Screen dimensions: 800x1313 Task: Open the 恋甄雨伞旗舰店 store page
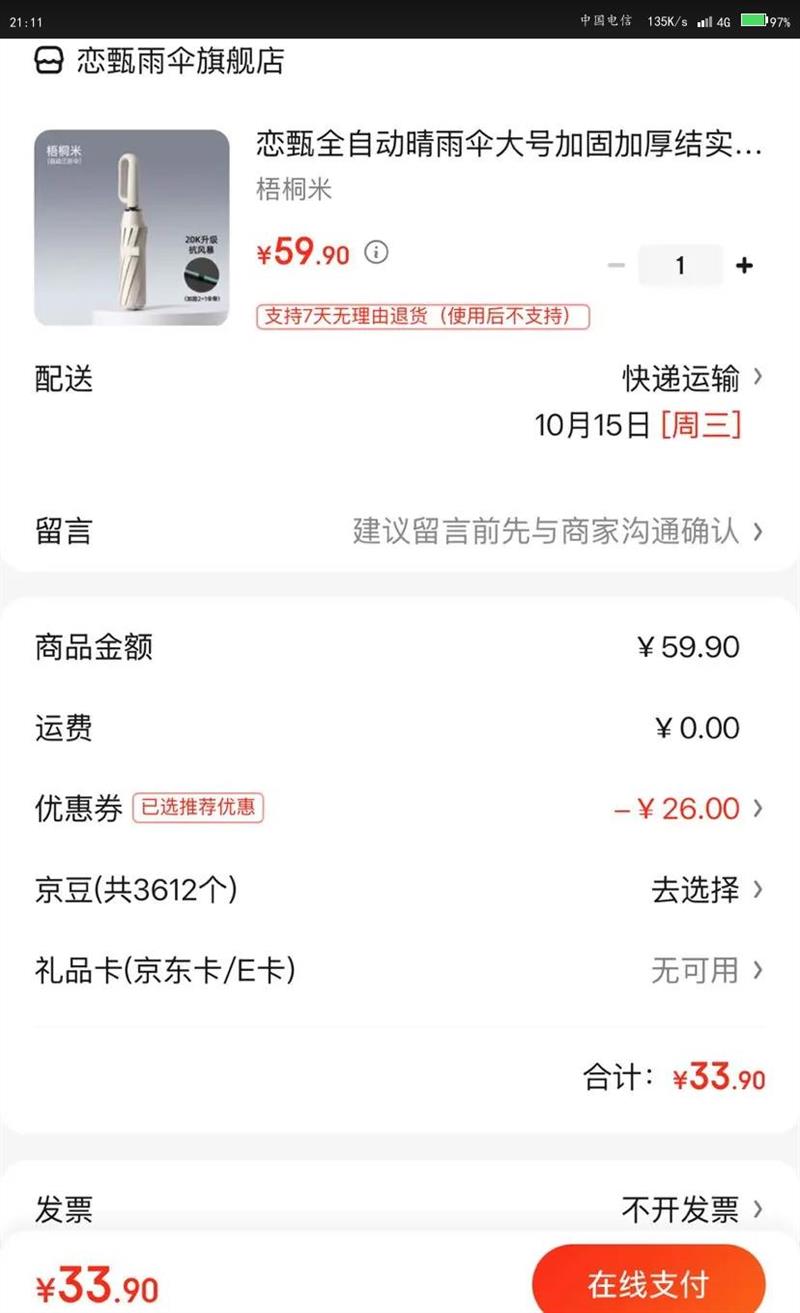click(x=160, y=61)
